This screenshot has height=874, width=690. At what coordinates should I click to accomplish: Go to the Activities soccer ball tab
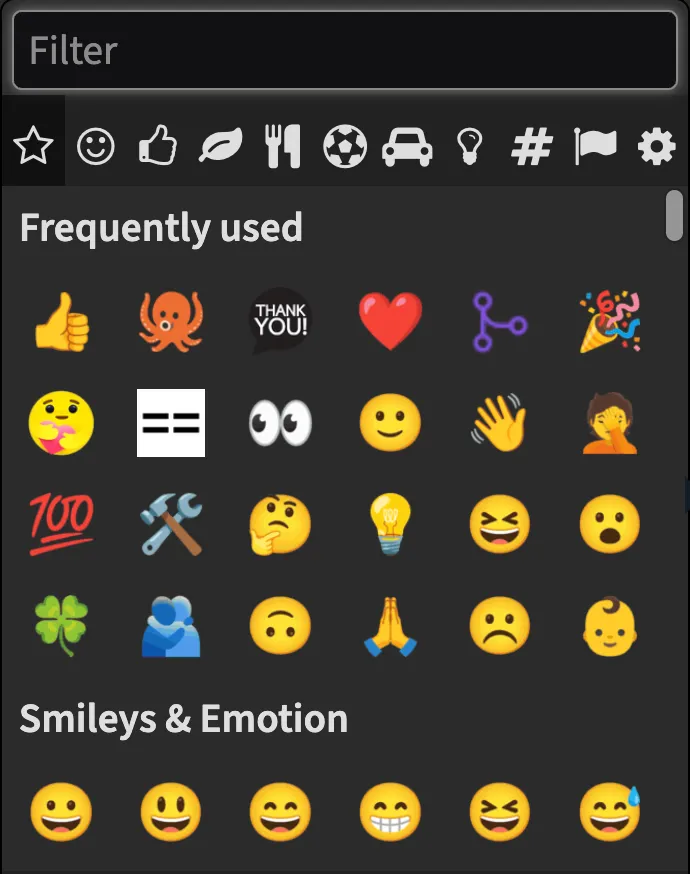tap(345, 148)
